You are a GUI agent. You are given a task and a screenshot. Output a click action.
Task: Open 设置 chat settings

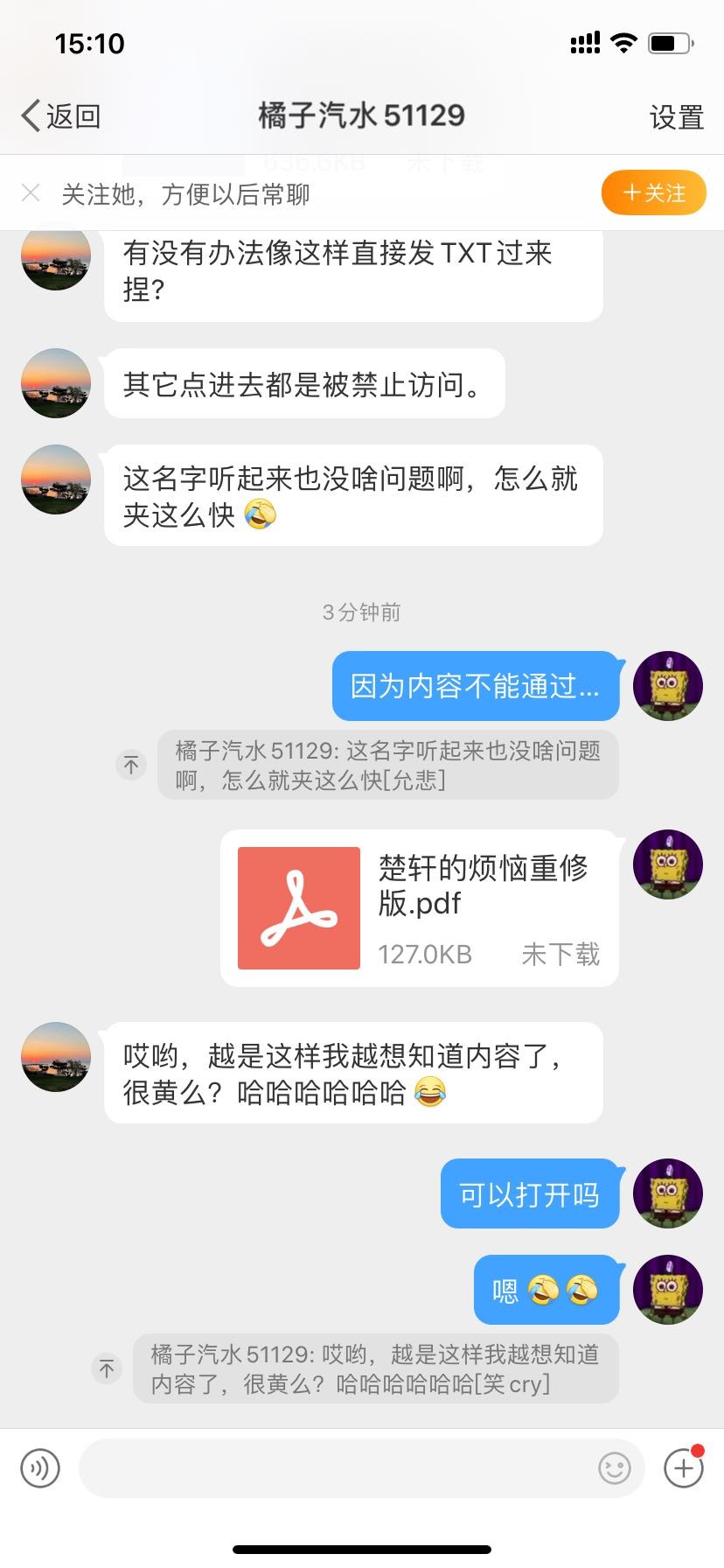click(x=676, y=116)
